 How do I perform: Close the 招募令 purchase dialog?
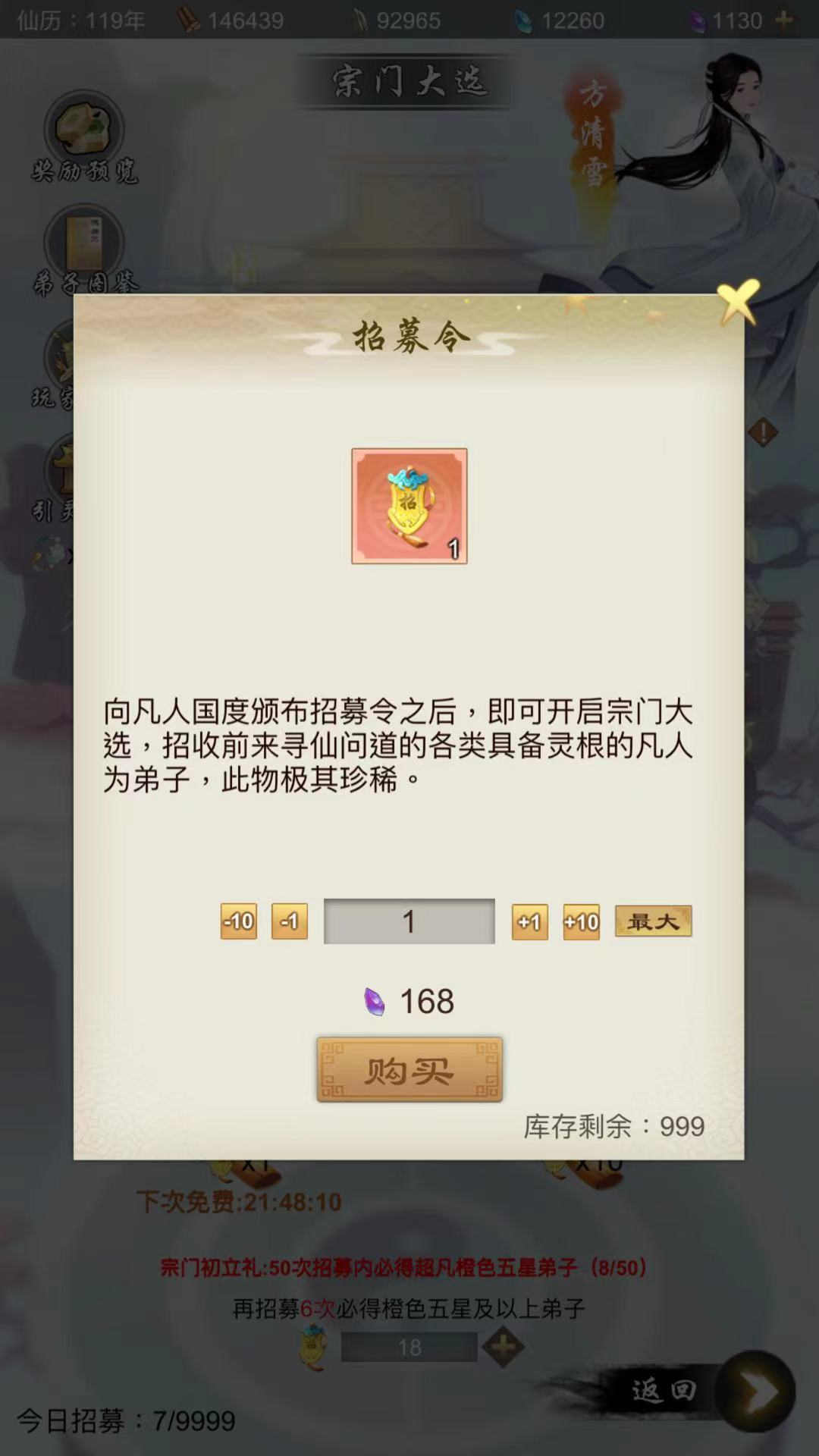(x=738, y=302)
